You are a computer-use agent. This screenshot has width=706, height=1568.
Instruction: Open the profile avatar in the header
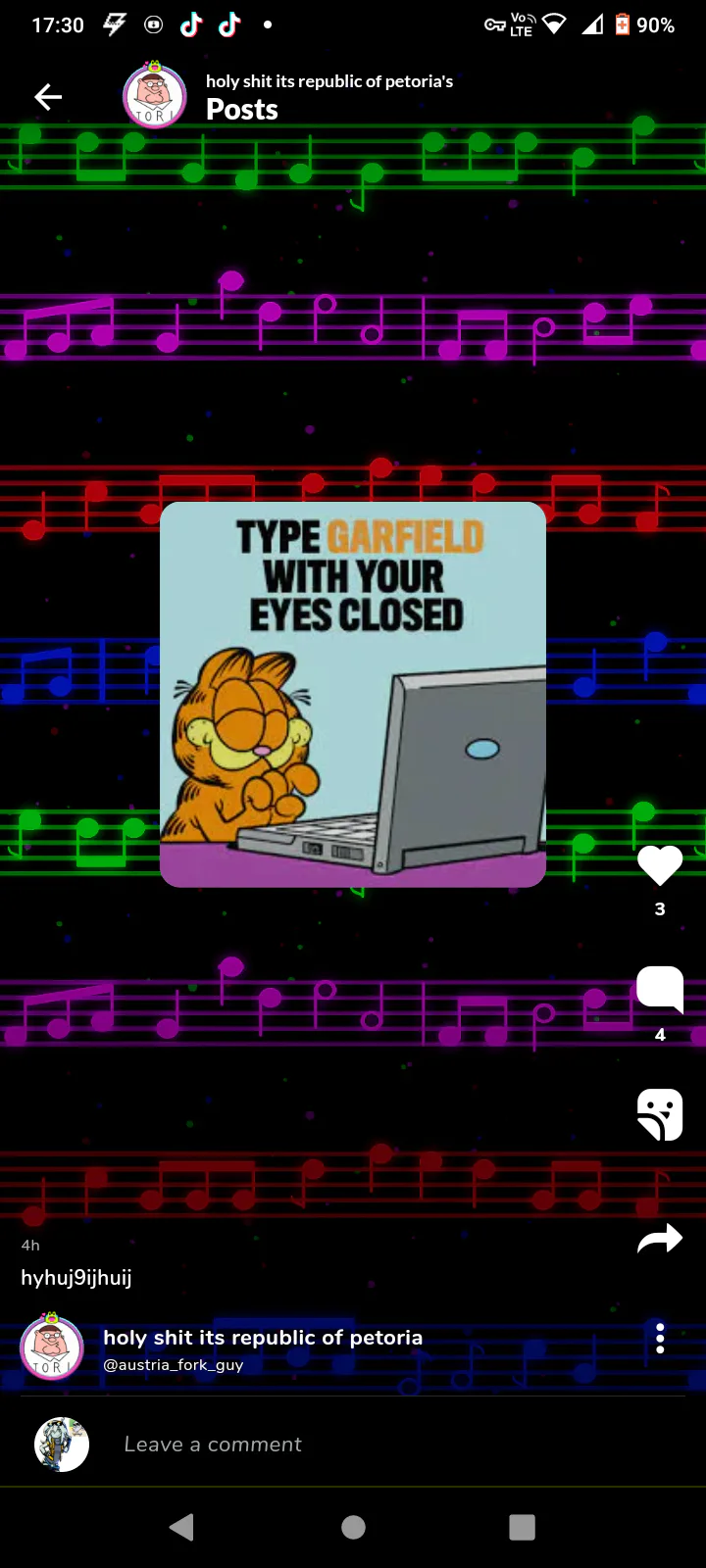(154, 95)
